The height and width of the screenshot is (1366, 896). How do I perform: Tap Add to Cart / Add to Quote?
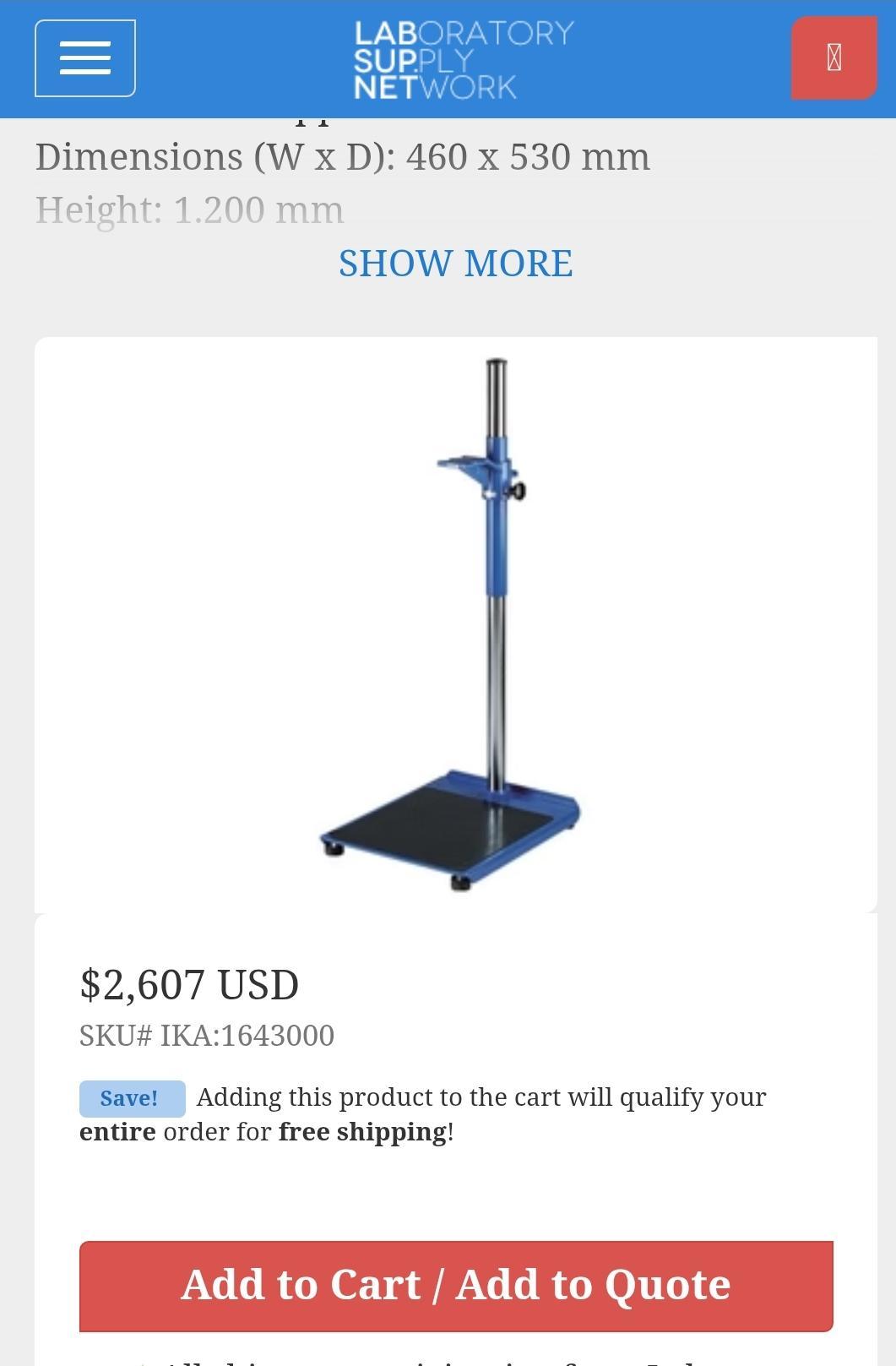click(456, 1286)
